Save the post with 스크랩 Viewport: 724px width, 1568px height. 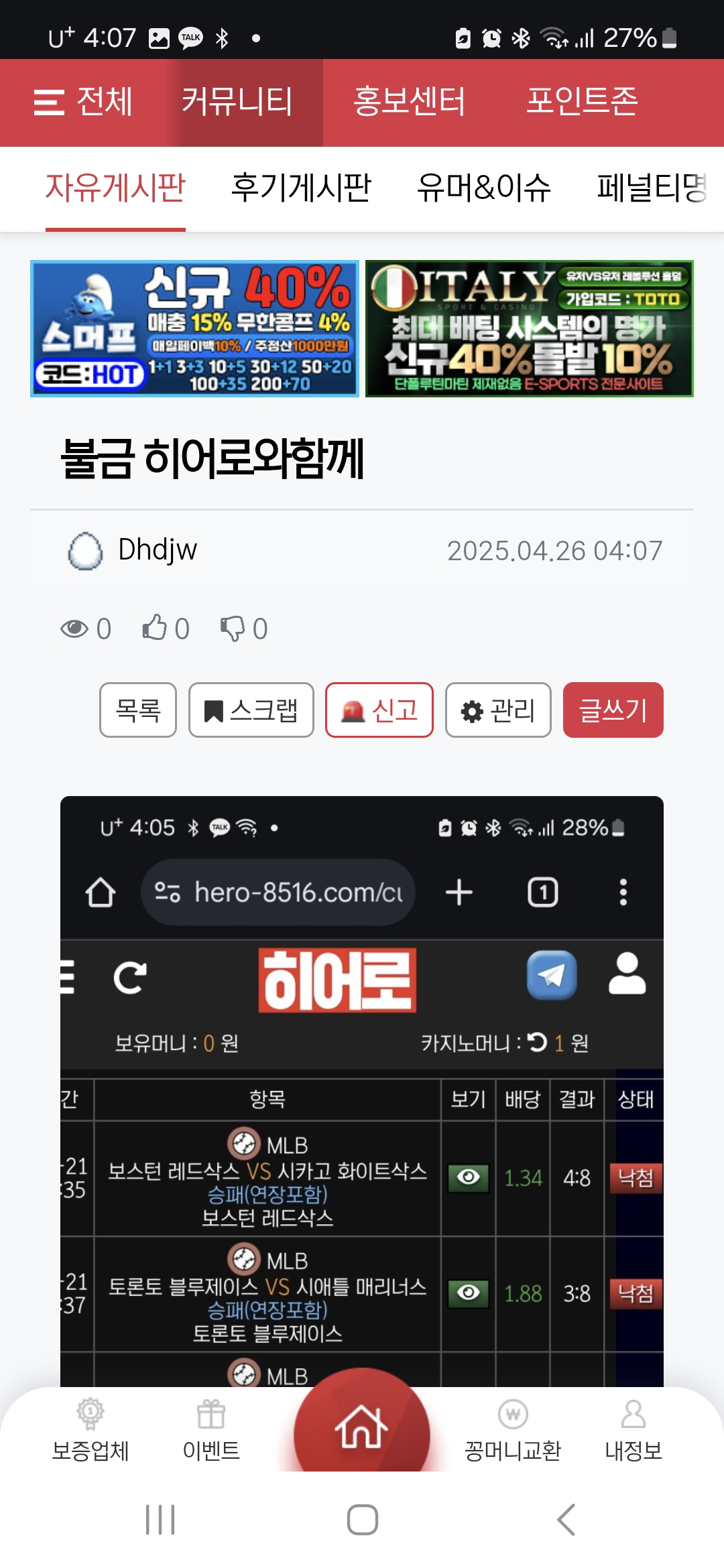(251, 710)
